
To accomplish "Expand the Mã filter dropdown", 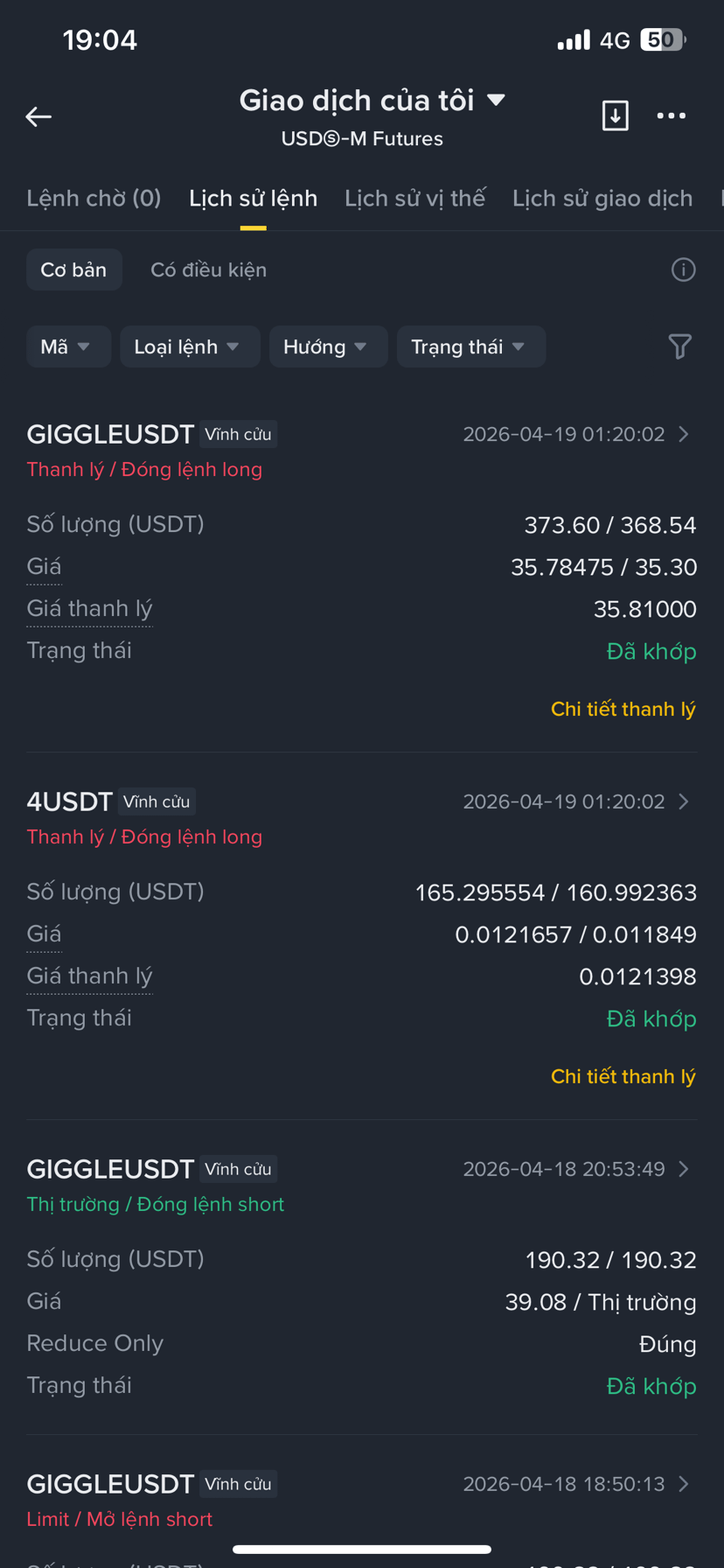I will click(67, 346).
